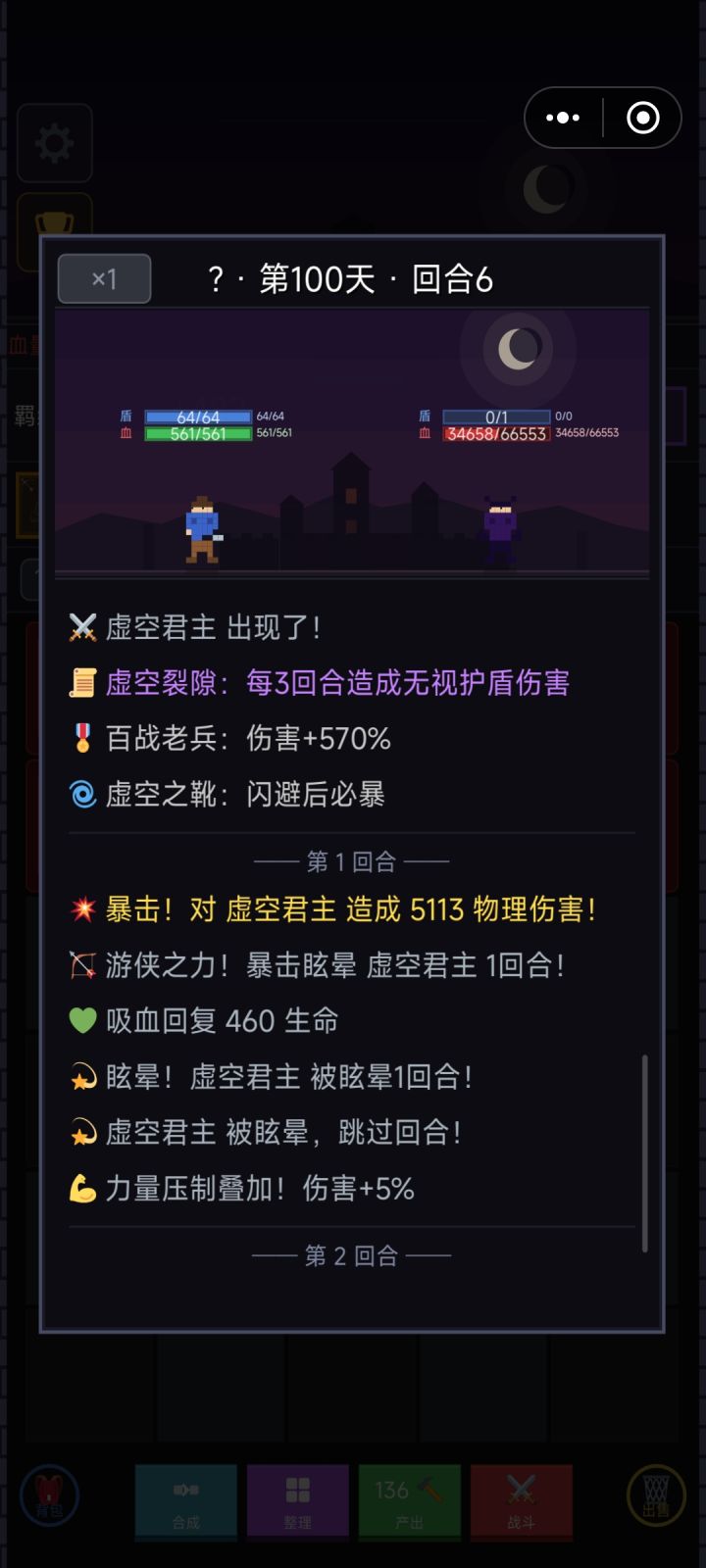The height and width of the screenshot is (1568, 706).
Task: Click the swords icon beside 虚空君主 出现了
Action: tap(82, 625)
